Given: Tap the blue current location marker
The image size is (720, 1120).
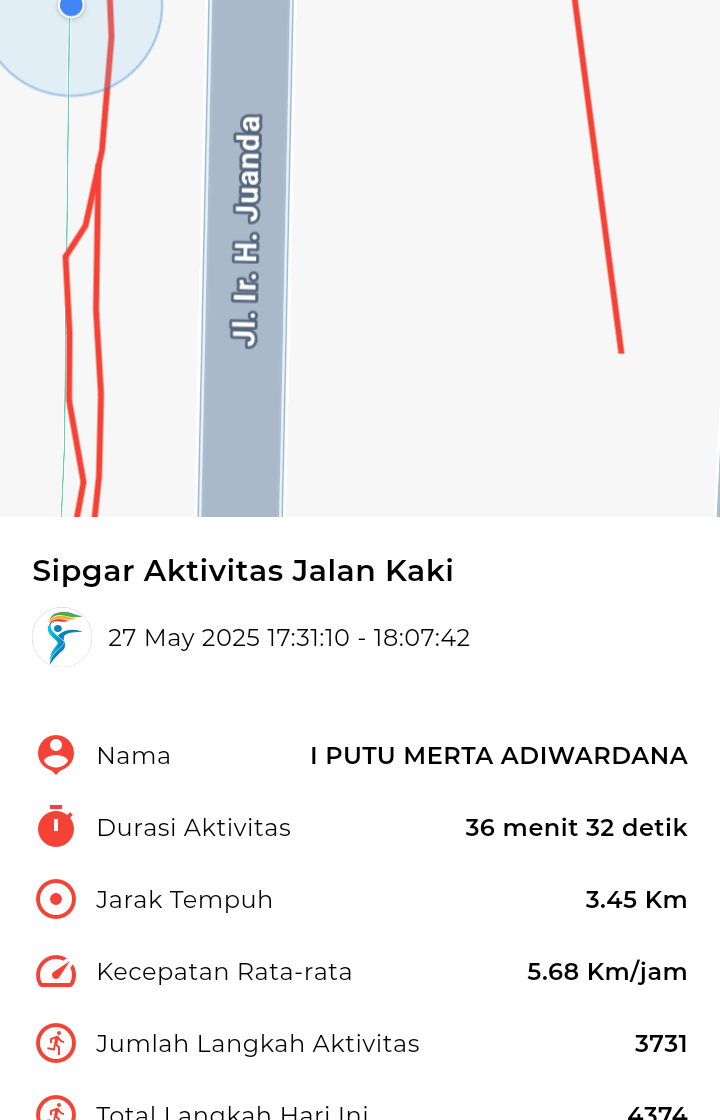Looking at the screenshot, I should pos(70,8).
